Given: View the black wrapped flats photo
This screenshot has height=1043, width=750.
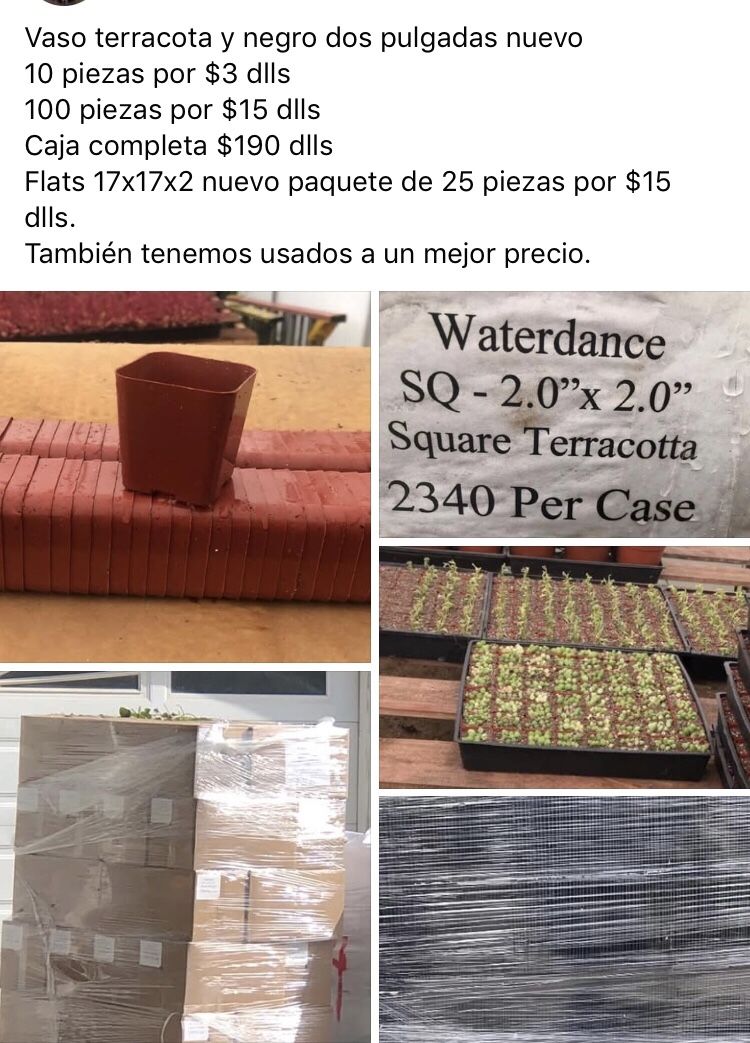Looking at the screenshot, I should coord(564,920).
